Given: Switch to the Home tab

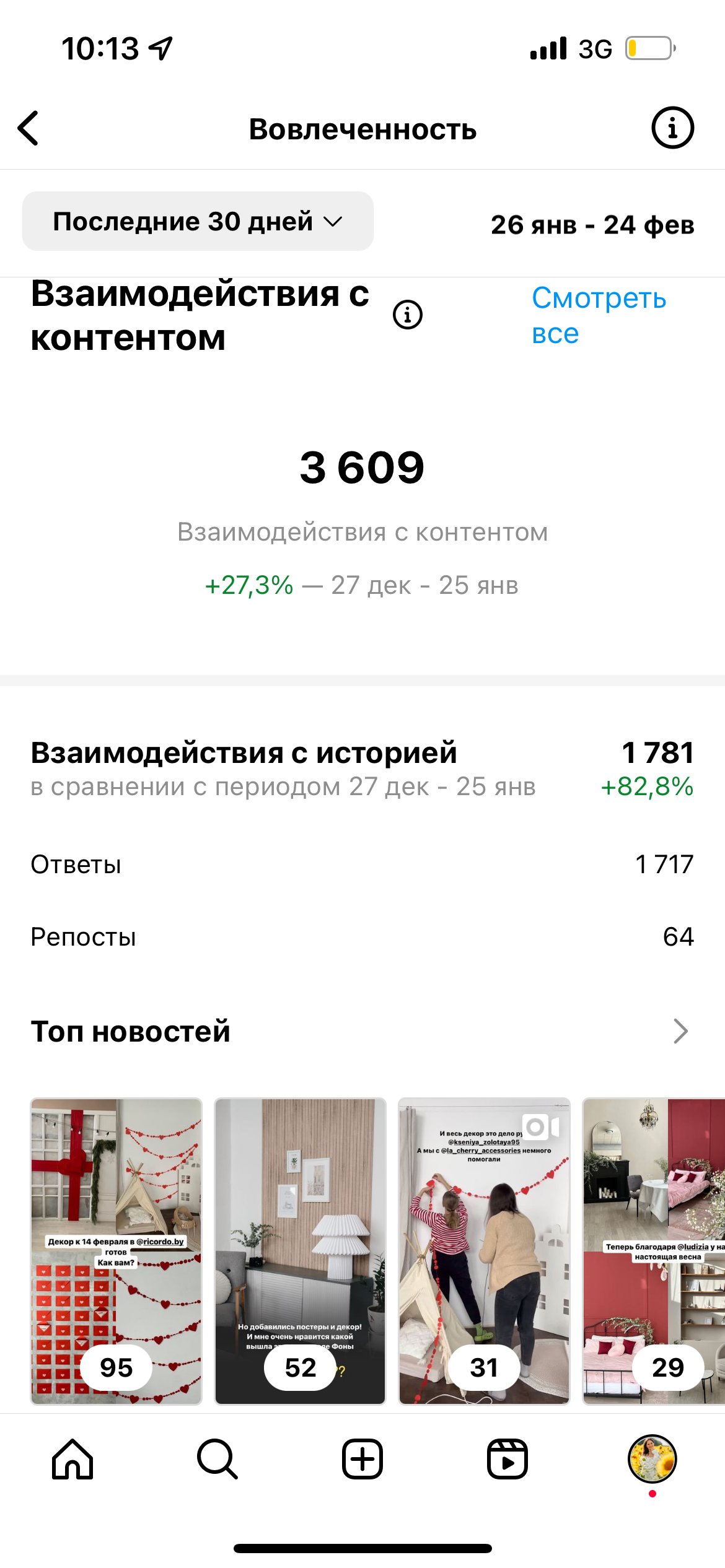Looking at the screenshot, I should coord(72,1458).
